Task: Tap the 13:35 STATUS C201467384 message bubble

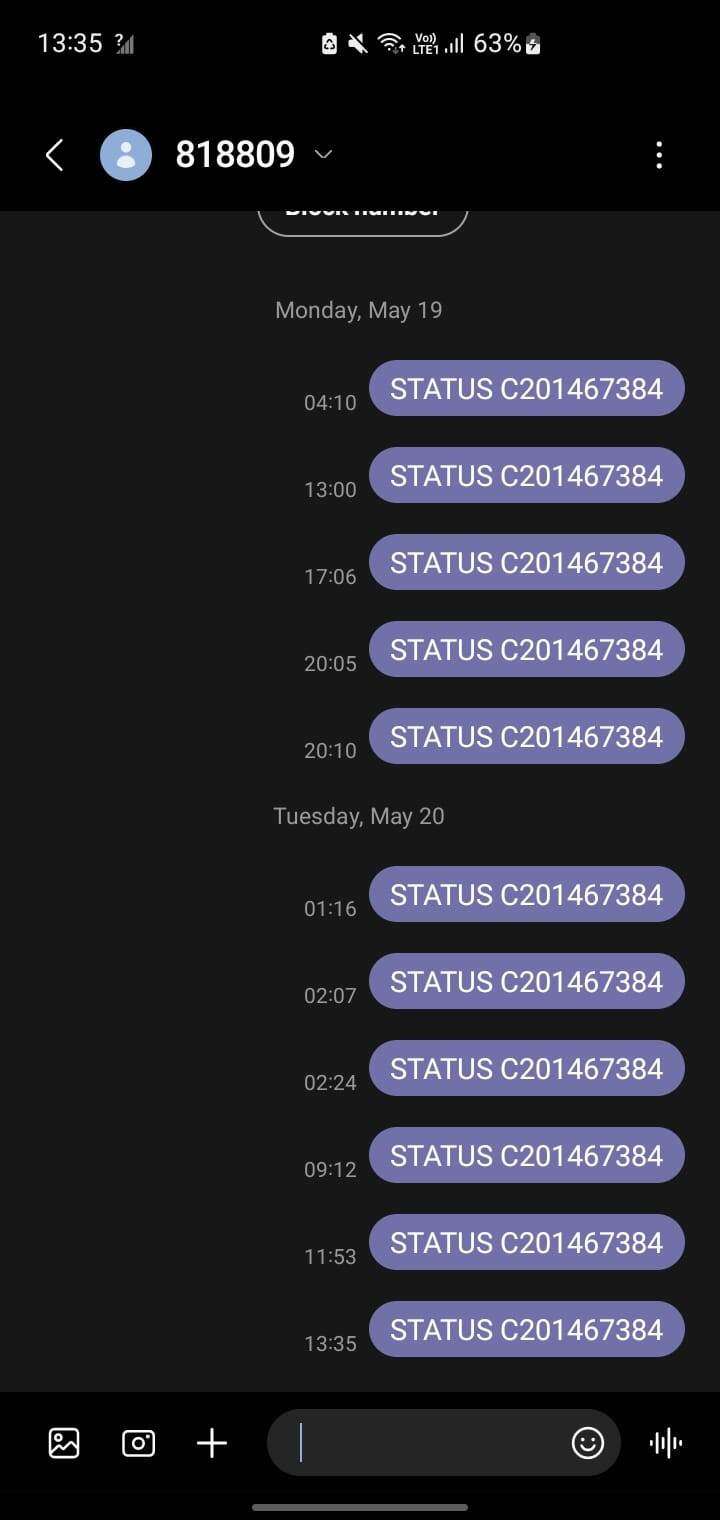Action: tap(527, 1329)
